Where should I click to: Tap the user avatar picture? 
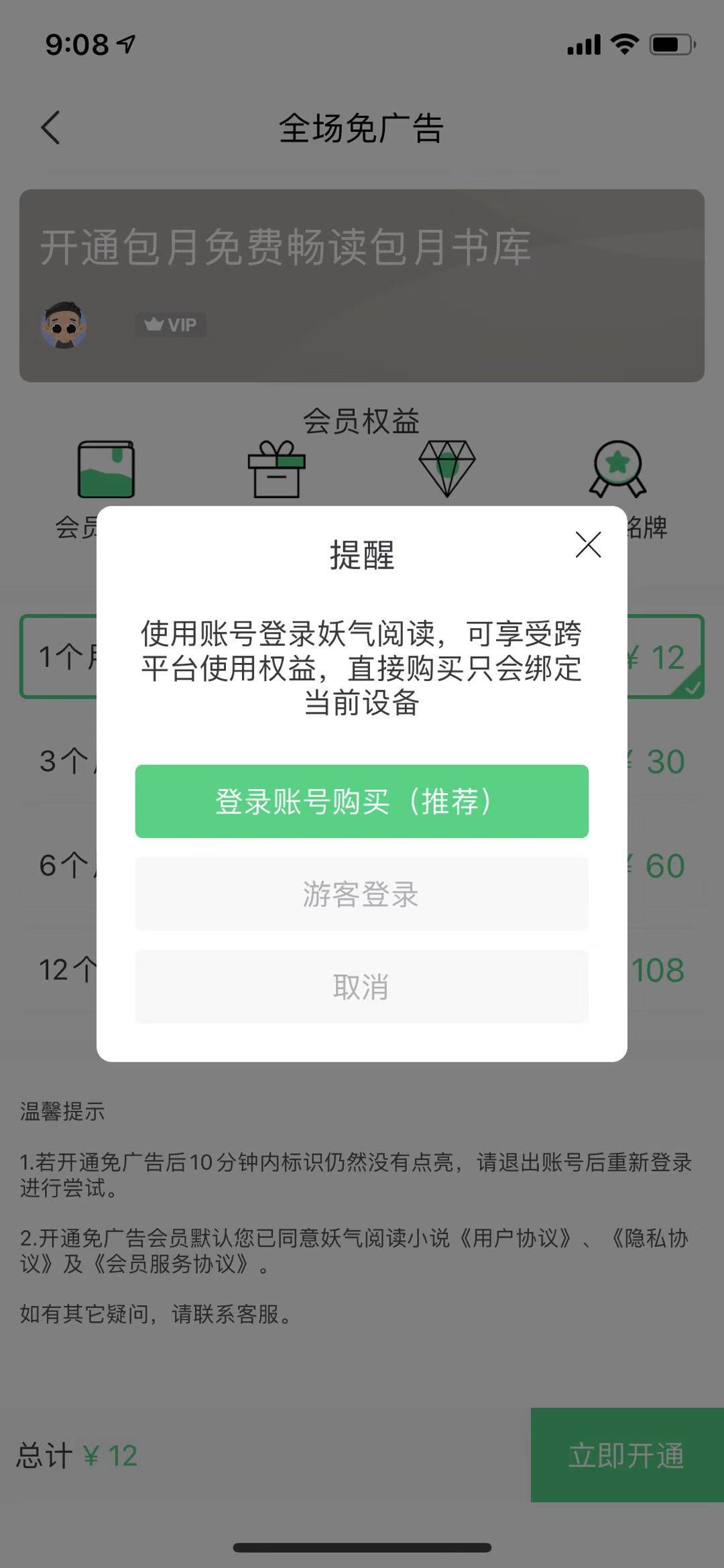[x=65, y=324]
